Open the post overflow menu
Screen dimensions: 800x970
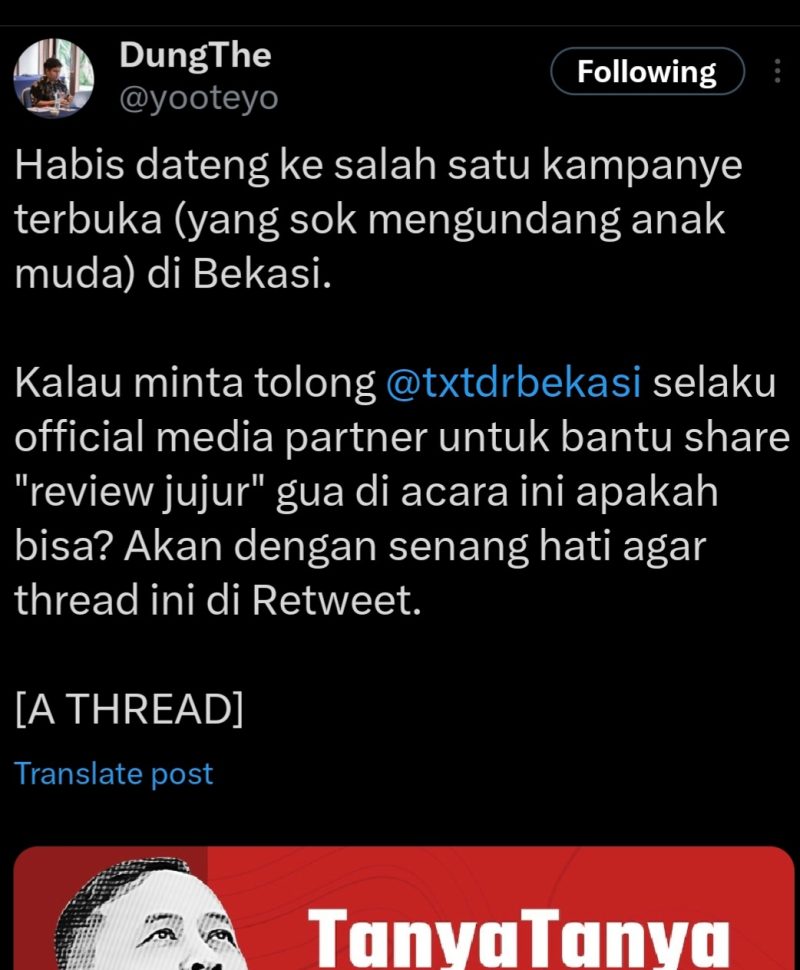click(778, 72)
